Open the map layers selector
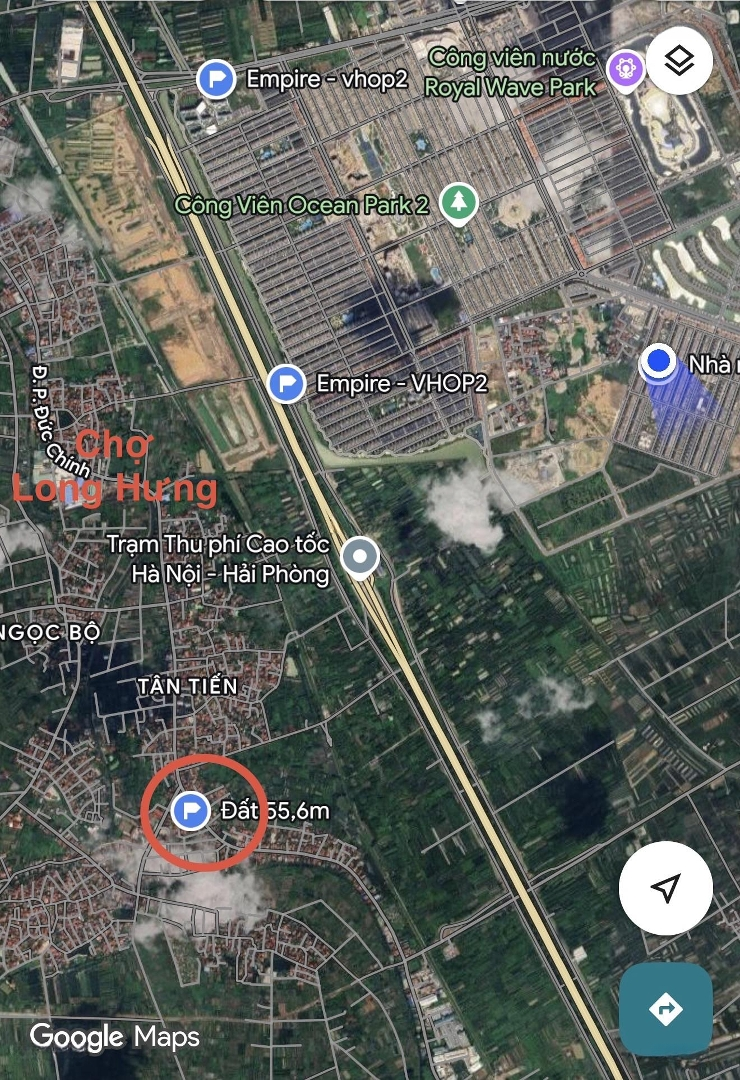Image resolution: width=740 pixels, height=1080 pixels. pyautogui.click(x=679, y=62)
